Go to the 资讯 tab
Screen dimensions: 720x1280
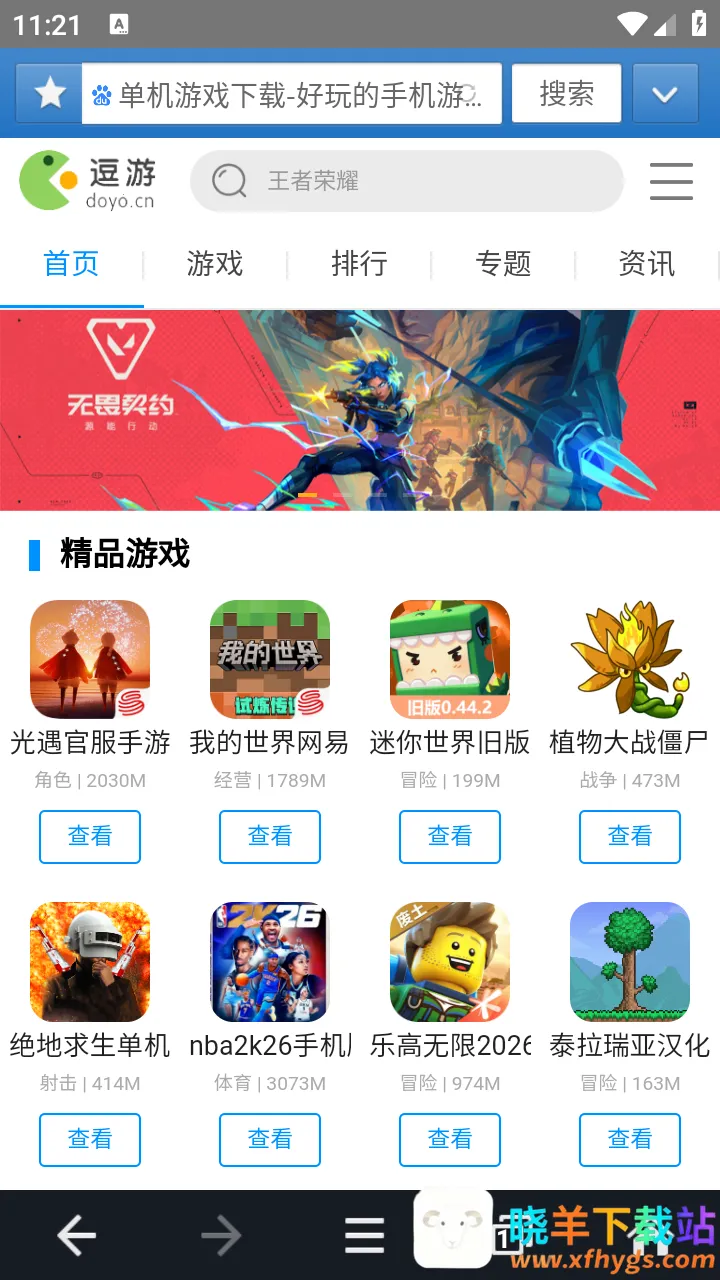(x=647, y=264)
